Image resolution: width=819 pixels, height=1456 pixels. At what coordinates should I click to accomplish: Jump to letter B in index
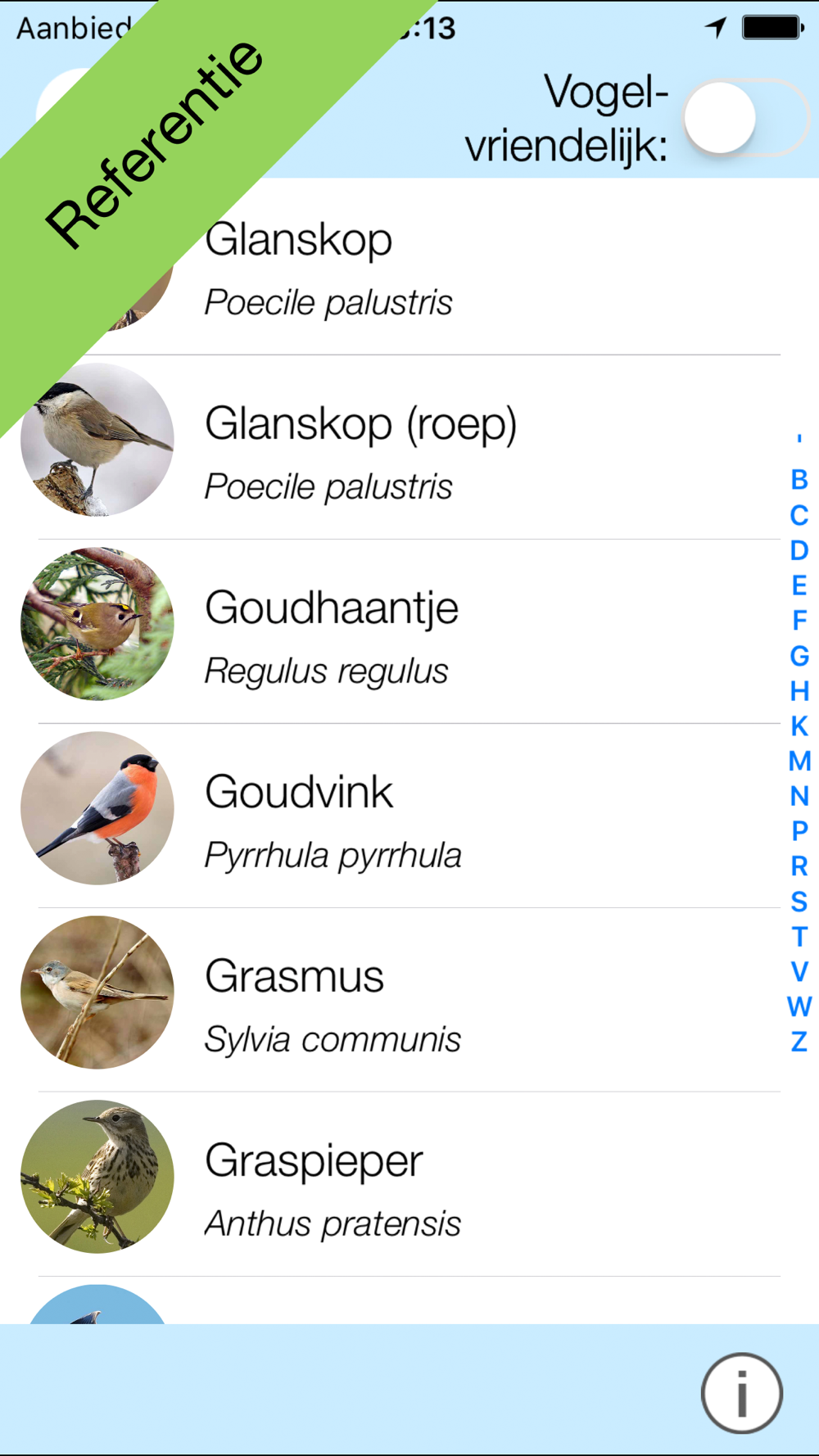point(799,480)
